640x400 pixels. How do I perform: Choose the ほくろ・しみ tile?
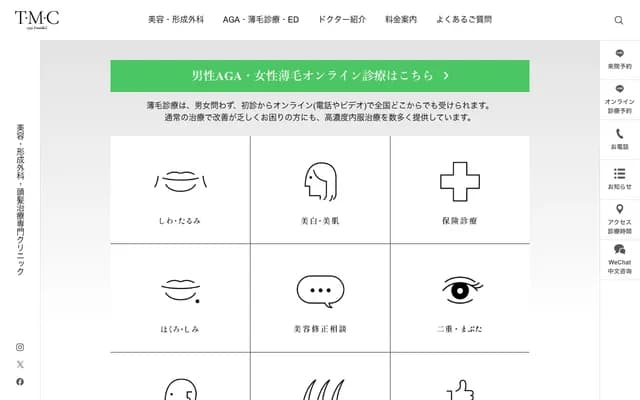tap(180, 297)
